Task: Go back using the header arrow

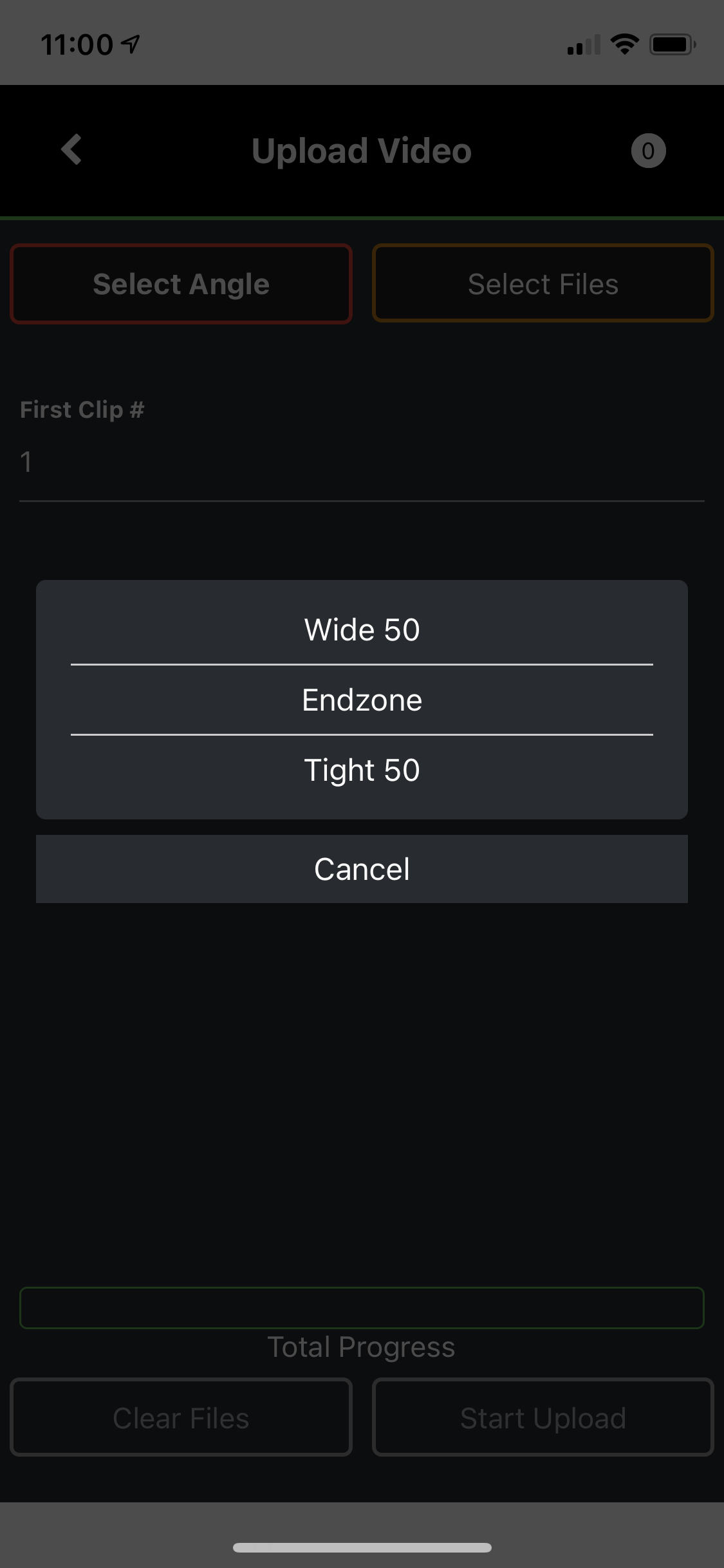Action: point(71,150)
